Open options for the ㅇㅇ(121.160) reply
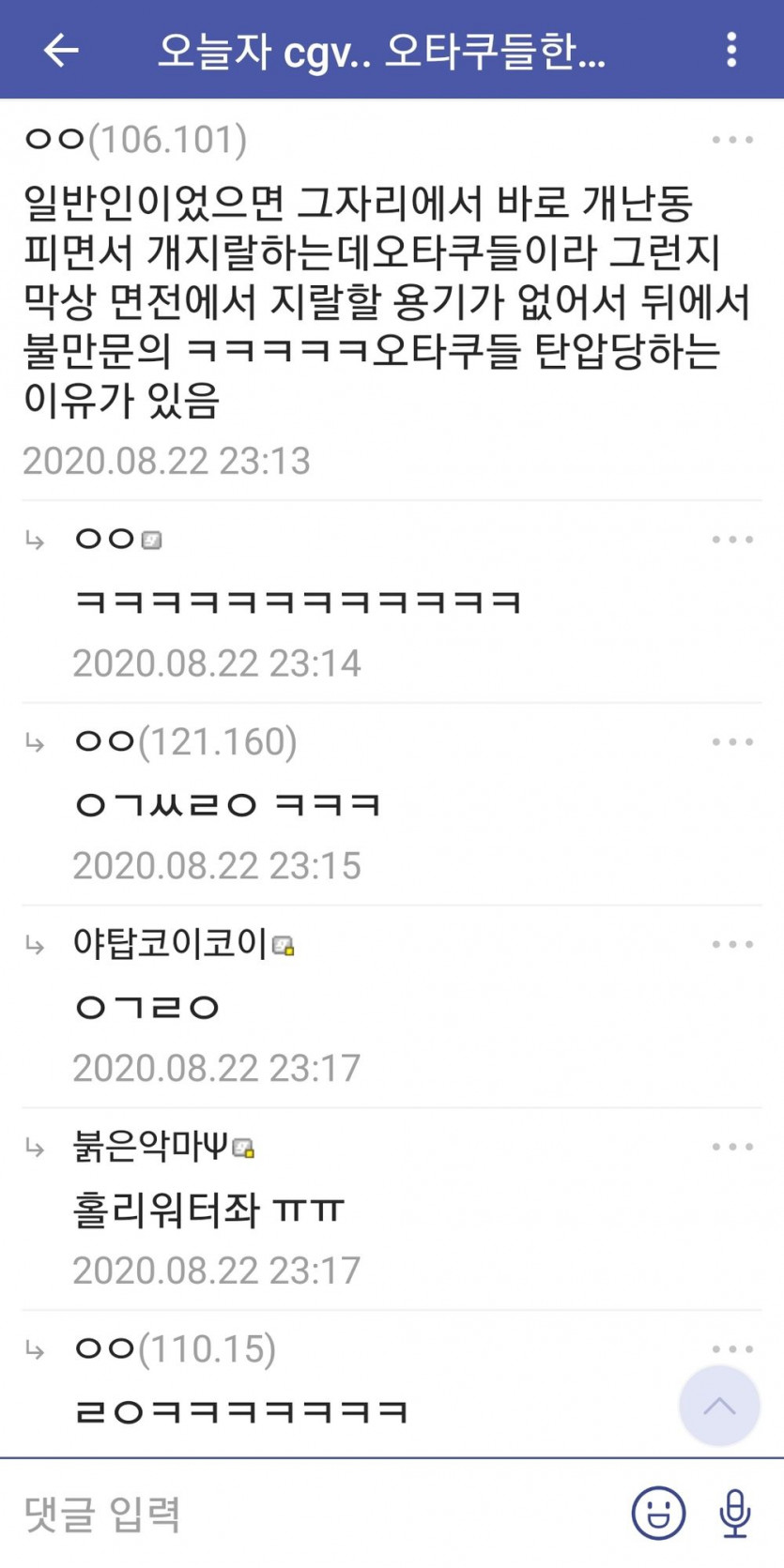 pos(731,742)
